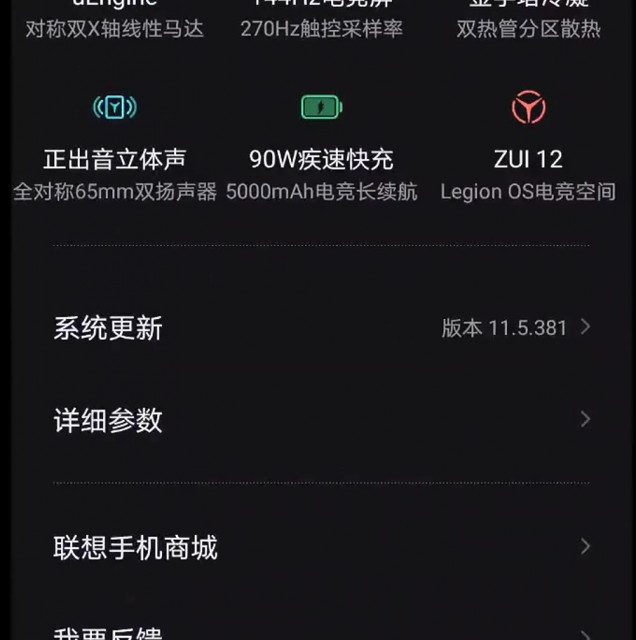Image resolution: width=636 pixels, height=640 pixels.
Task: Open 联想手机商城 phone store
Action: [x=318, y=547]
